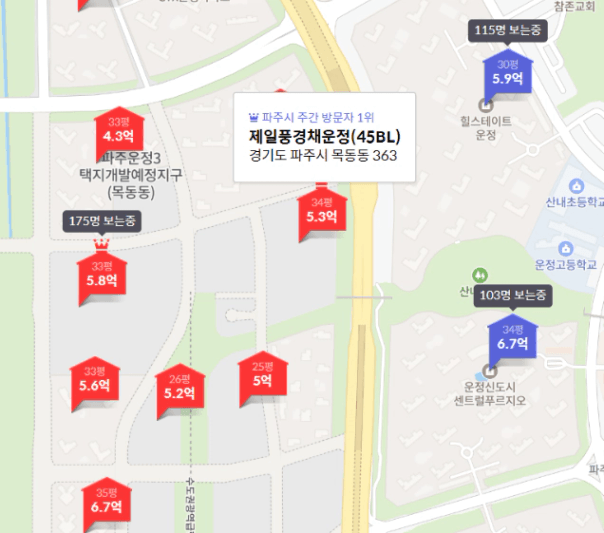Open the 제일풍경채운정(45BL) info card
The image size is (604, 533).
pyautogui.click(x=324, y=137)
